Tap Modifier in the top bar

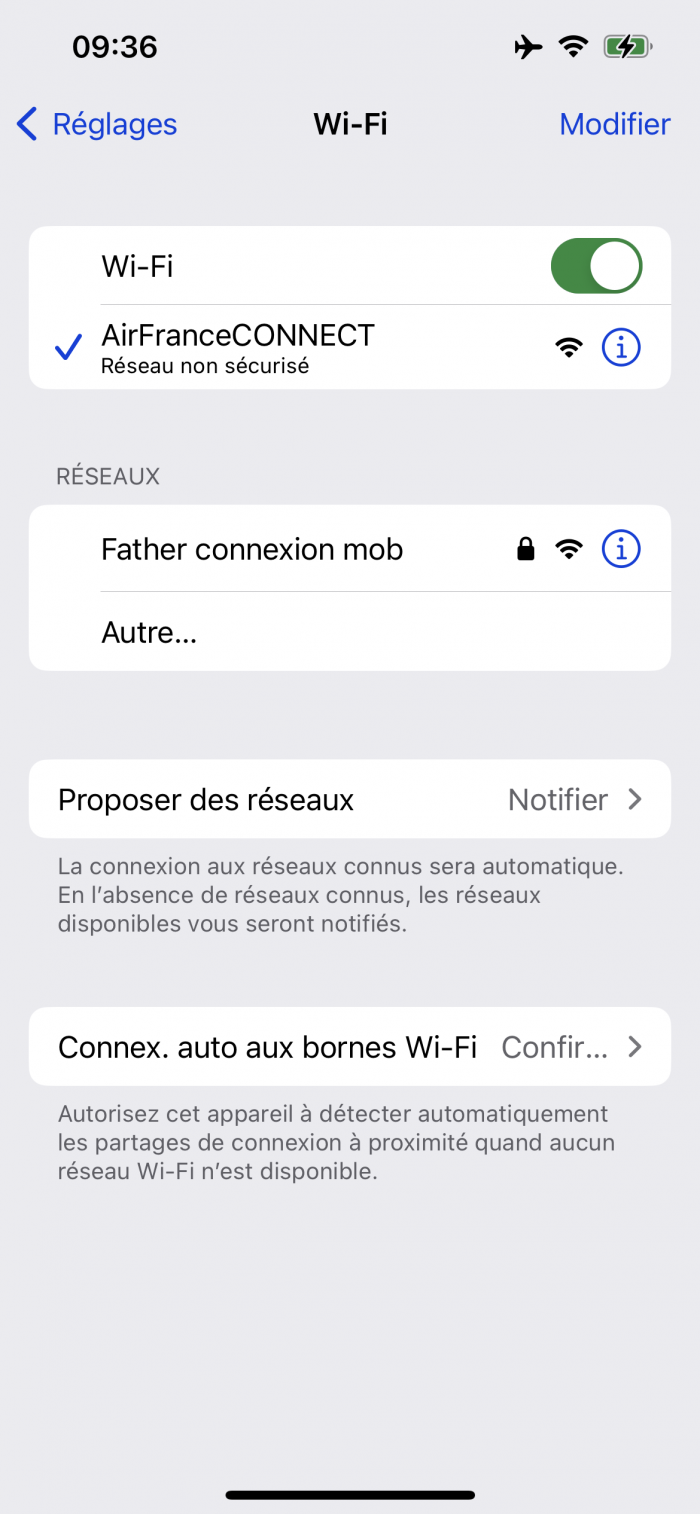click(614, 124)
